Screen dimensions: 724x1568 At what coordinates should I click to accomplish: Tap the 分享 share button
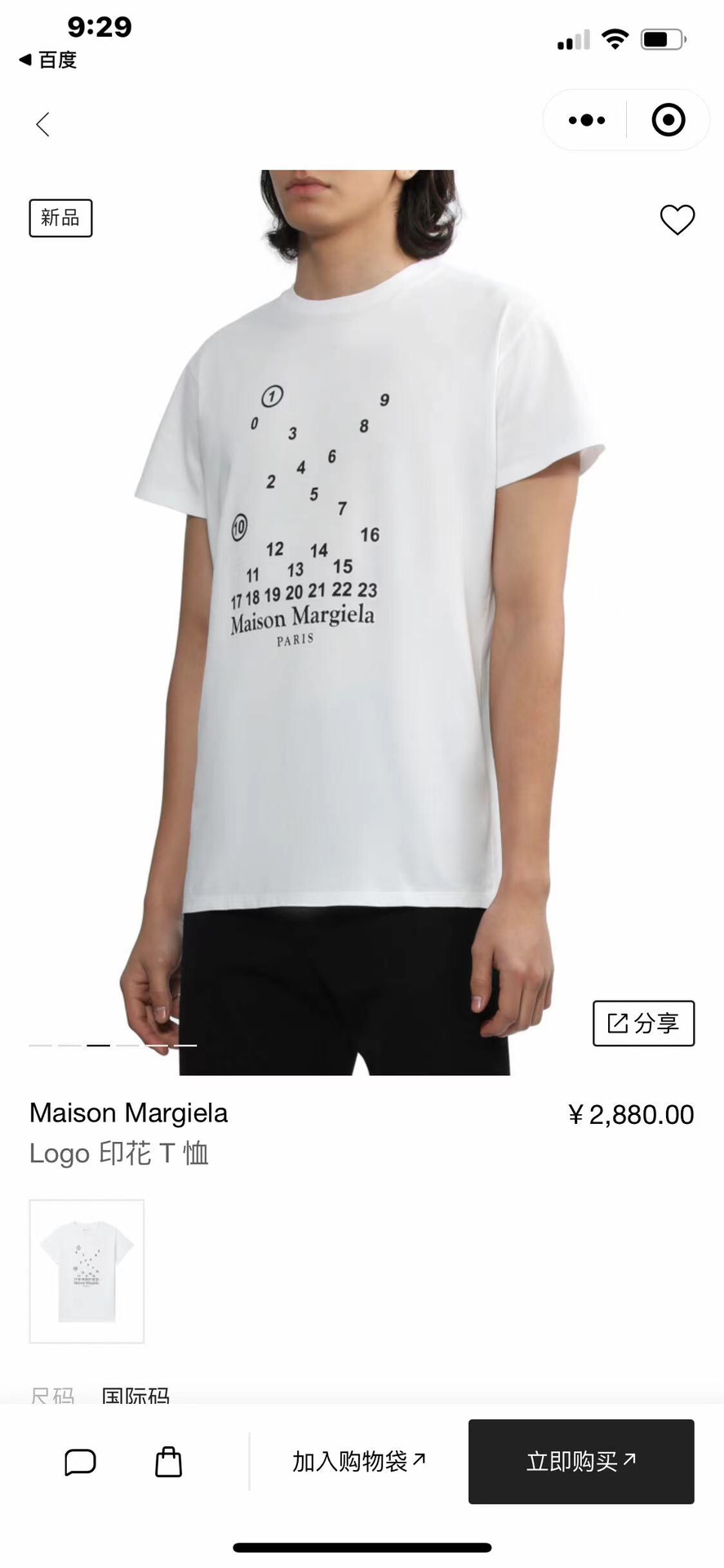[643, 1023]
